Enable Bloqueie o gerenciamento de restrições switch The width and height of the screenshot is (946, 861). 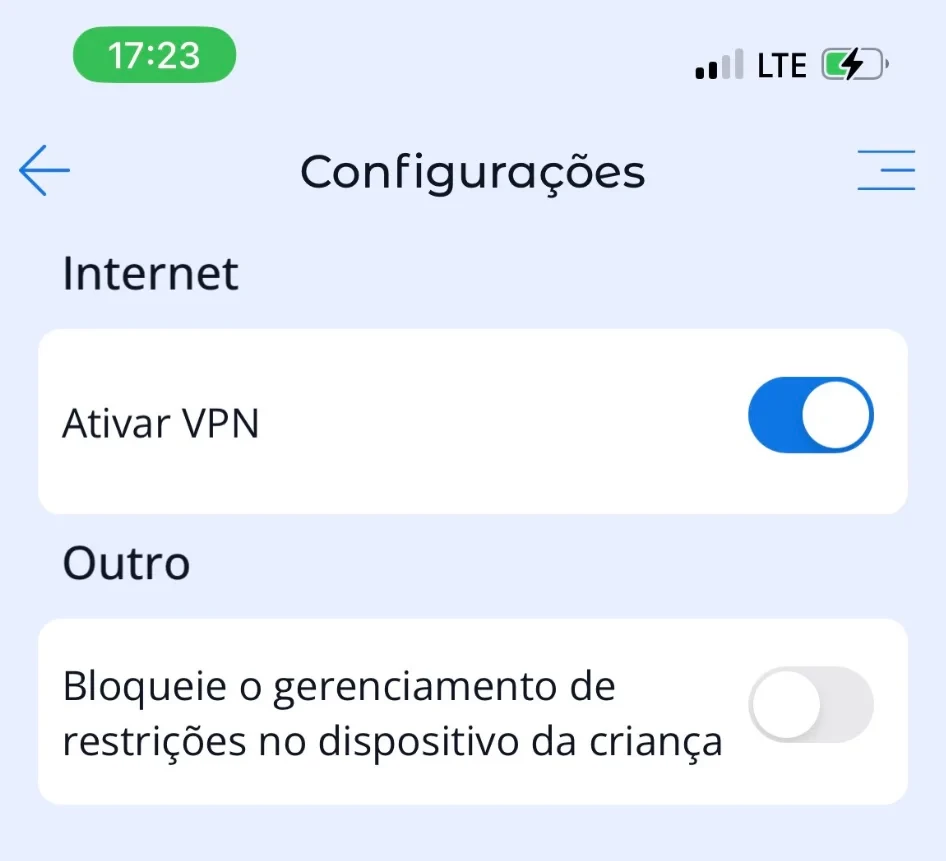coord(810,705)
